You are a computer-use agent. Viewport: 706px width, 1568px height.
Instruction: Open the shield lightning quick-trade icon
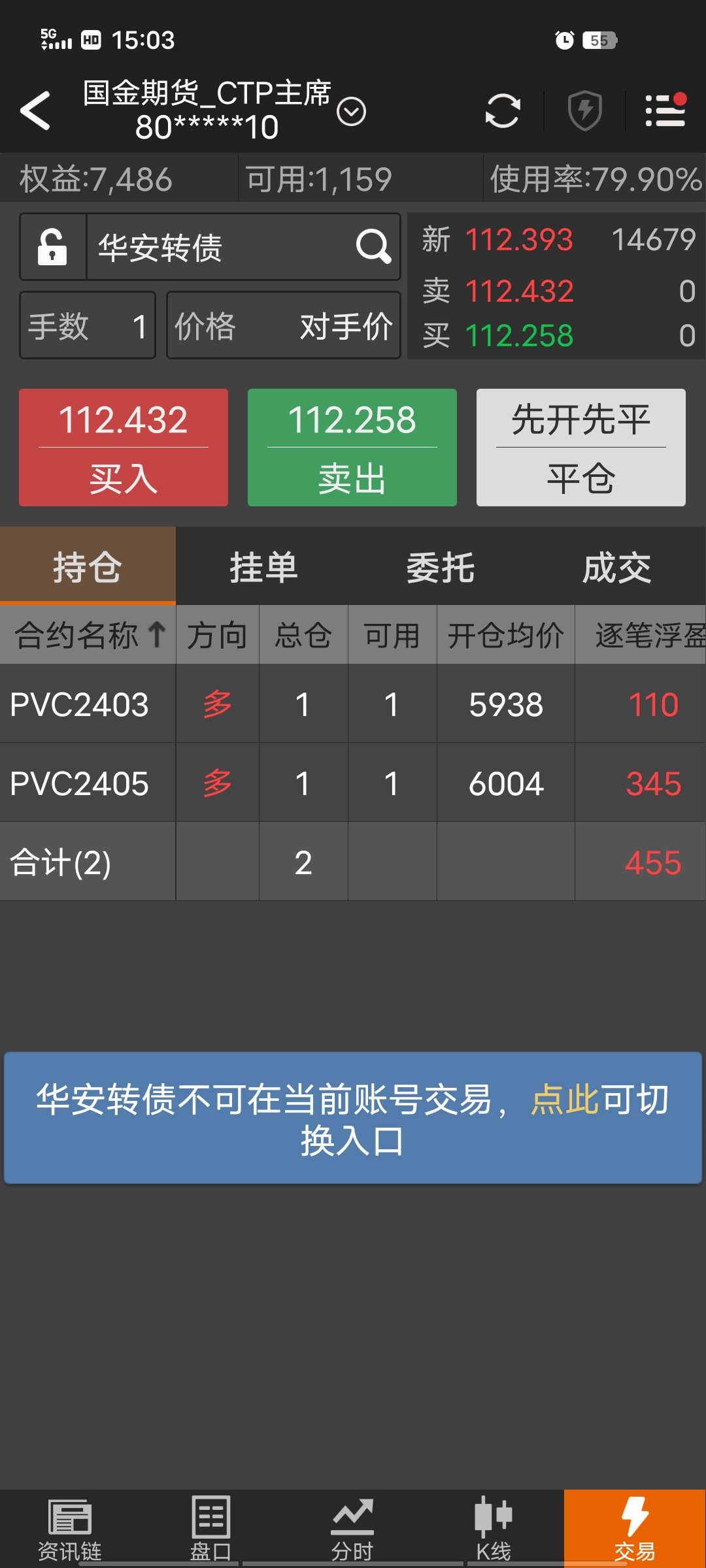[x=584, y=110]
